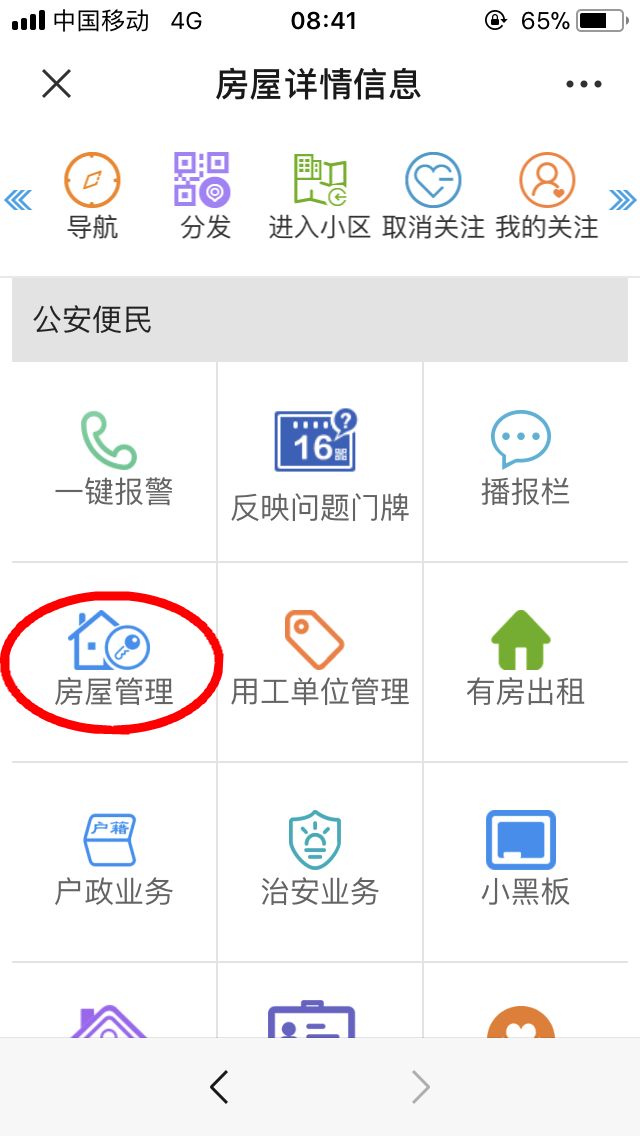
Task: Tap the 导航 navigation shortcut
Action: (x=92, y=197)
